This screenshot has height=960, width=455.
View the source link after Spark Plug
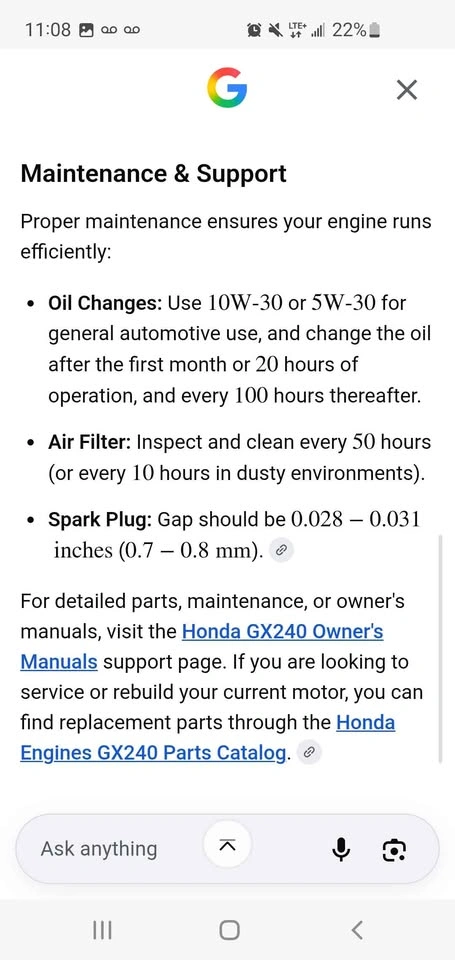tap(281, 550)
